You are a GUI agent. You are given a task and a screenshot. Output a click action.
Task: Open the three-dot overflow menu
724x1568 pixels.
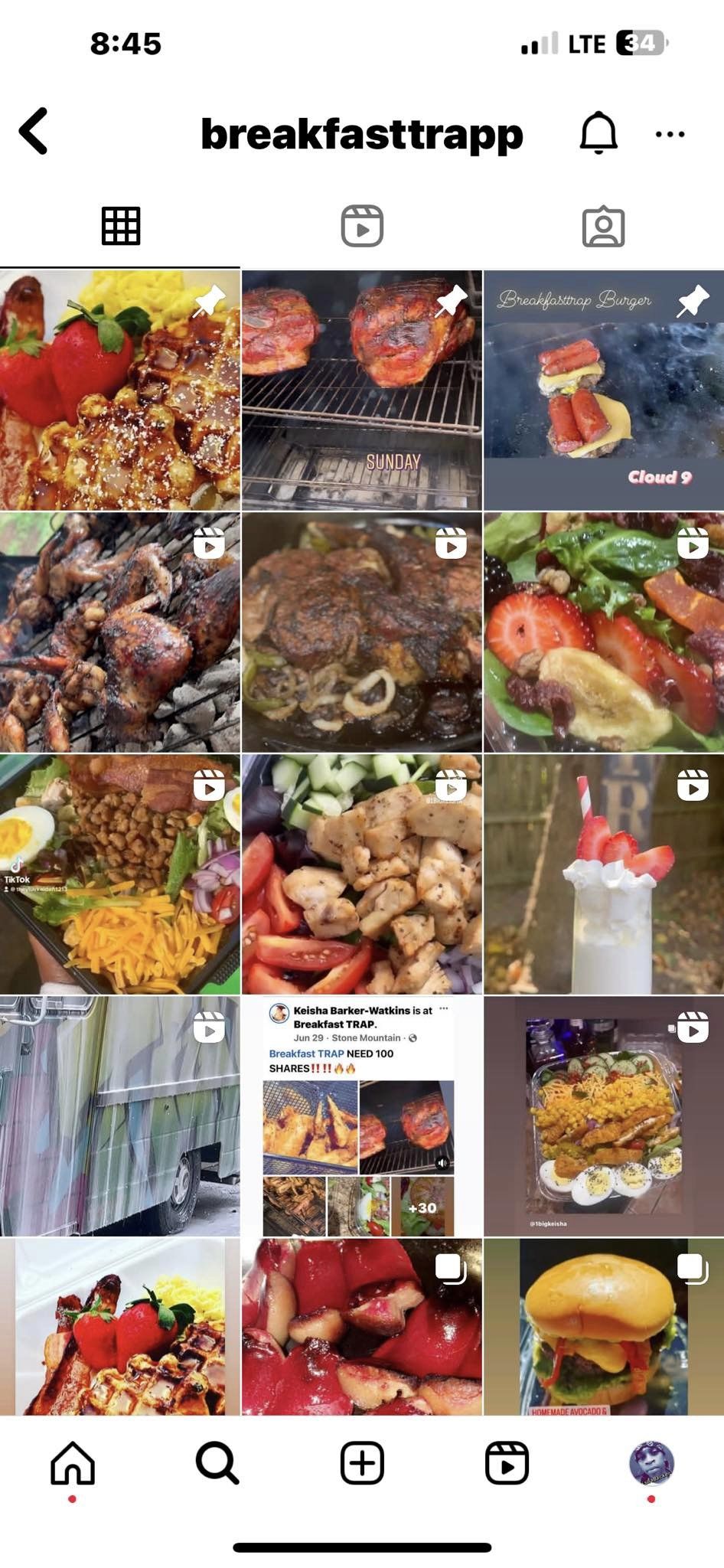click(670, 134)
